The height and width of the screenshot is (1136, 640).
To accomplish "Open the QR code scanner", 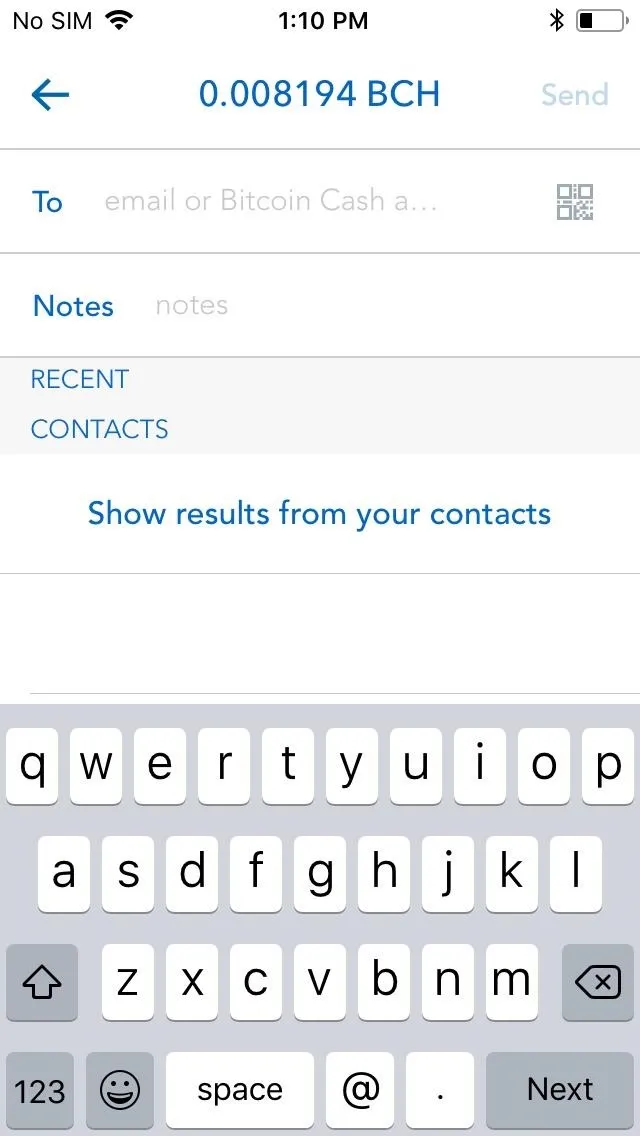I will click(575, 201).
